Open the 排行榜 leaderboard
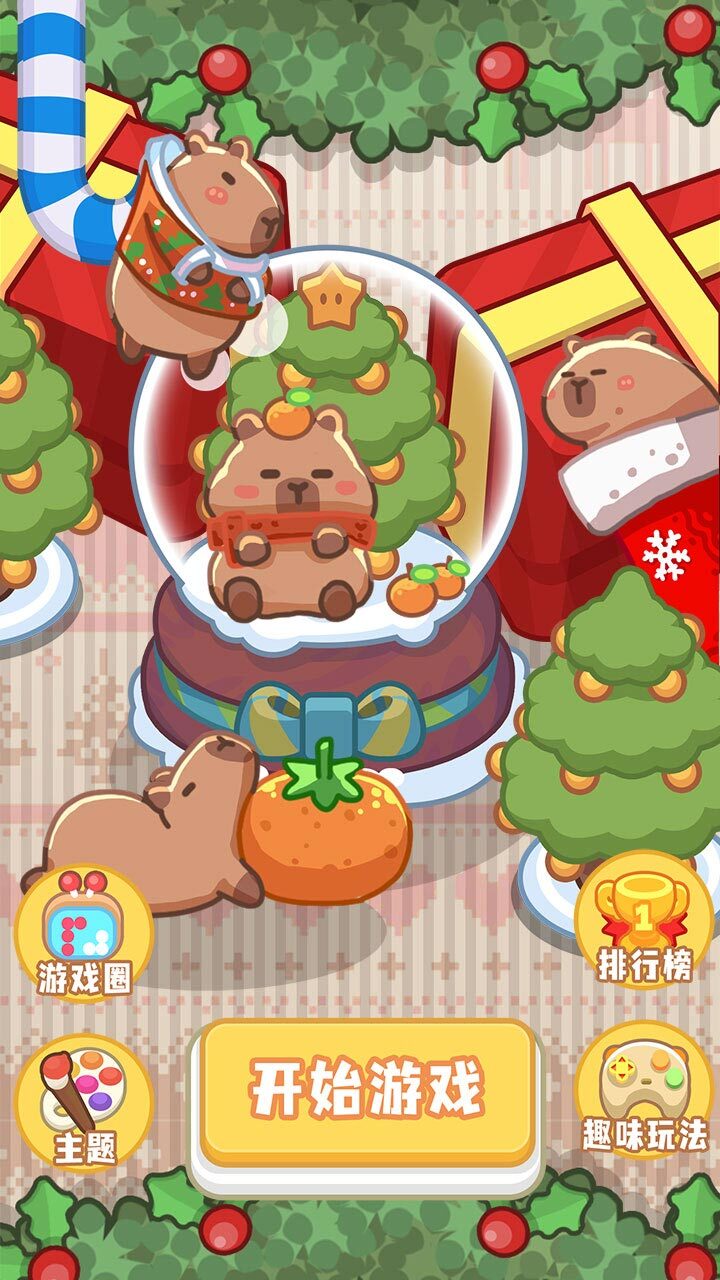The height and width of the screenshot is (1280, 720). tap(643, 920)
